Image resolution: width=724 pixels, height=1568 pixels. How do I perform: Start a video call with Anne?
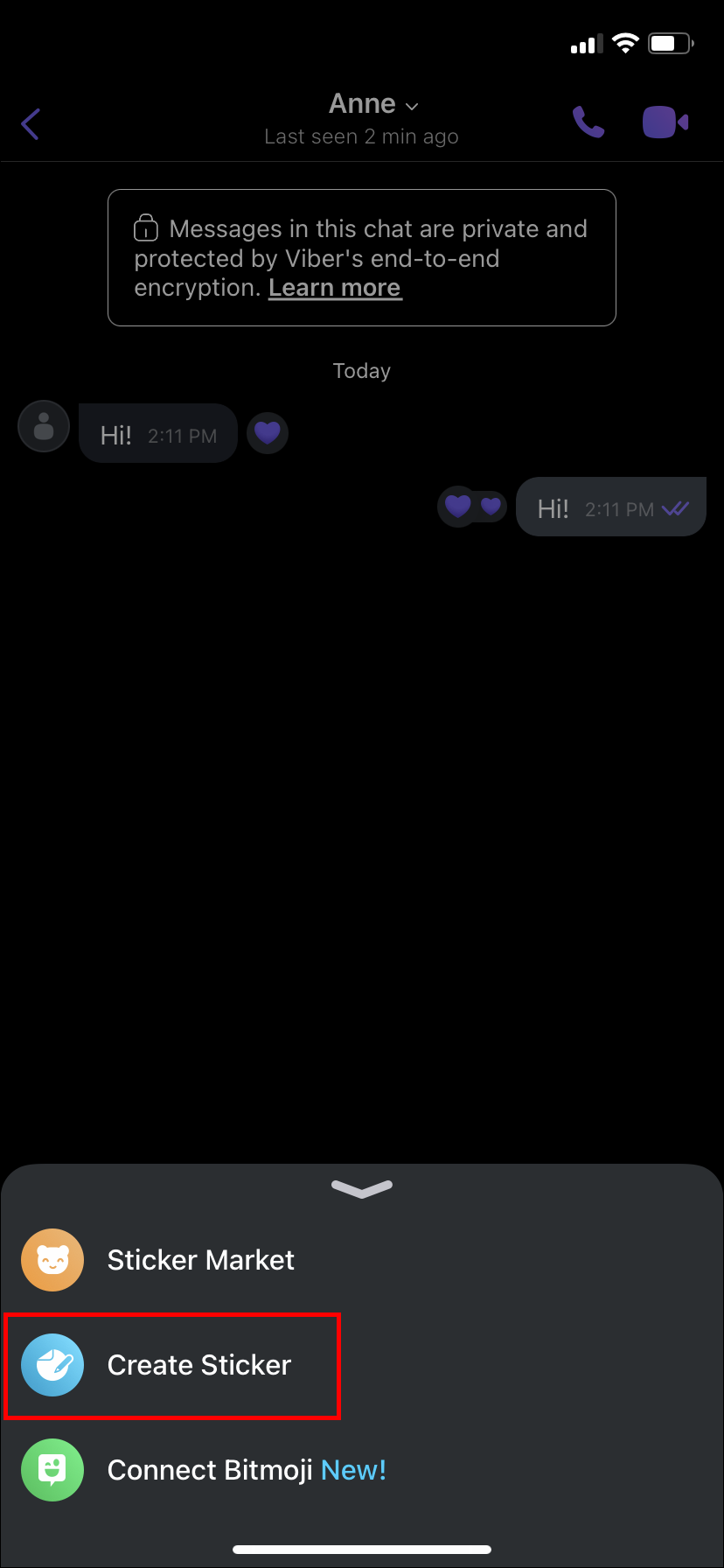pos(665,122)
